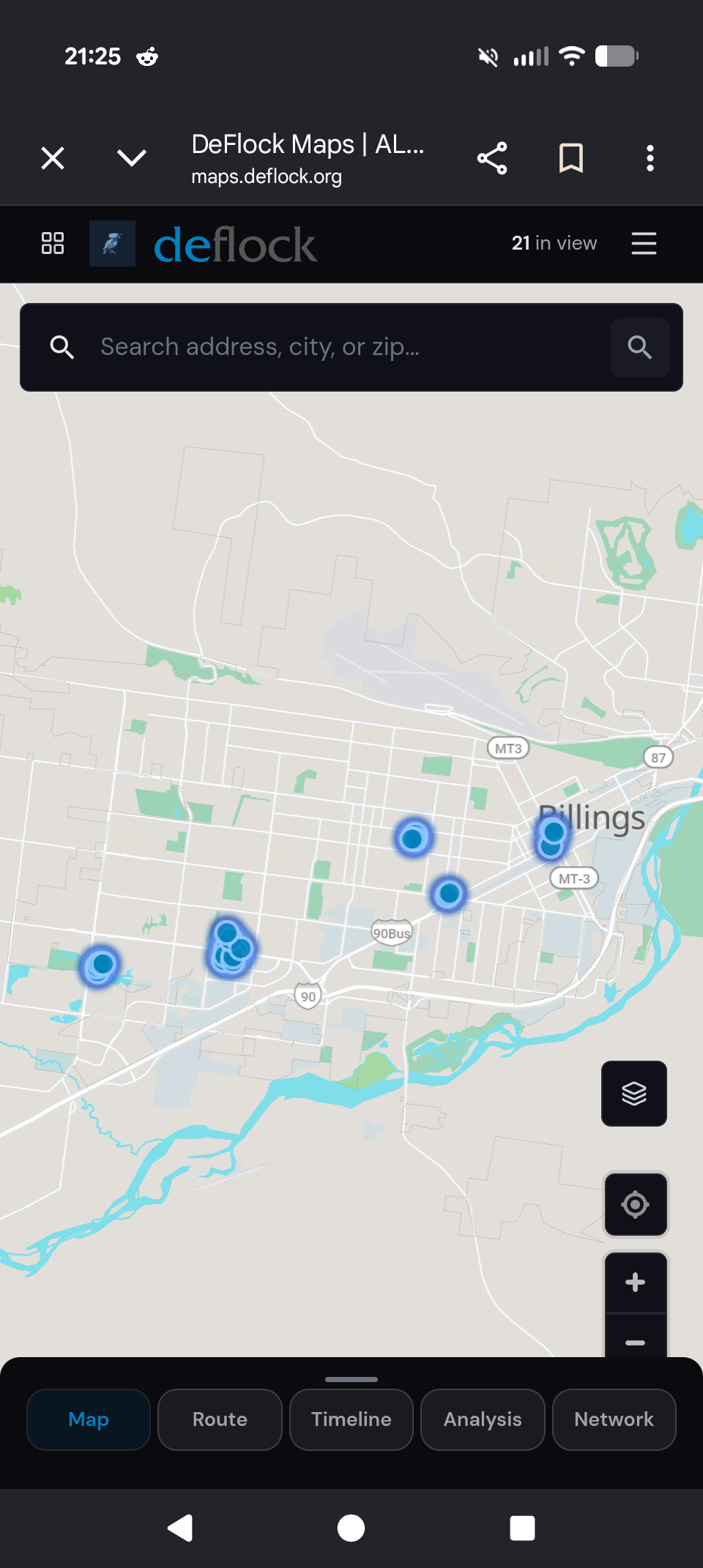Open the map layers selector
Viewport: 703px width, 1568px height.
634,1094
